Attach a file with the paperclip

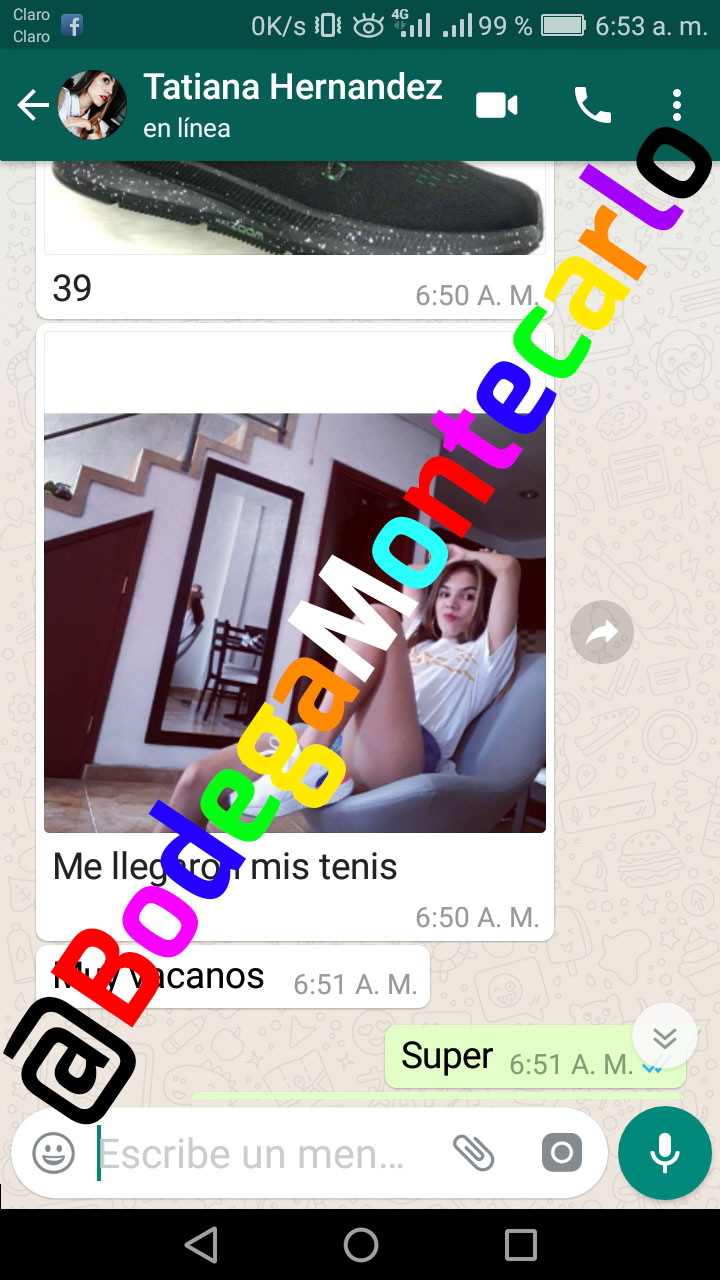[473, 1153]
